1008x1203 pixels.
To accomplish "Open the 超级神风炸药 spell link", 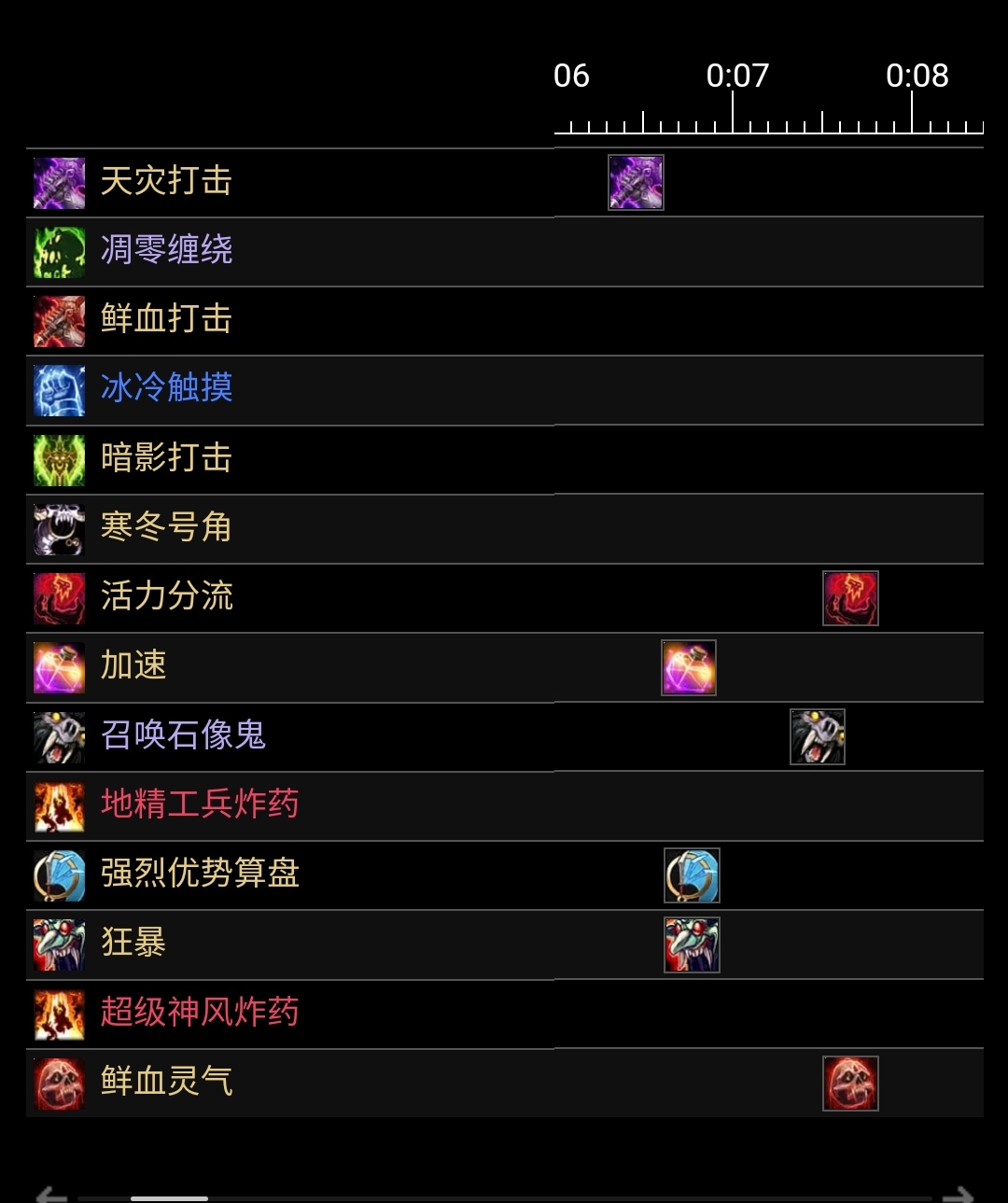I will pyautogui.click(x=199, y=1014).
